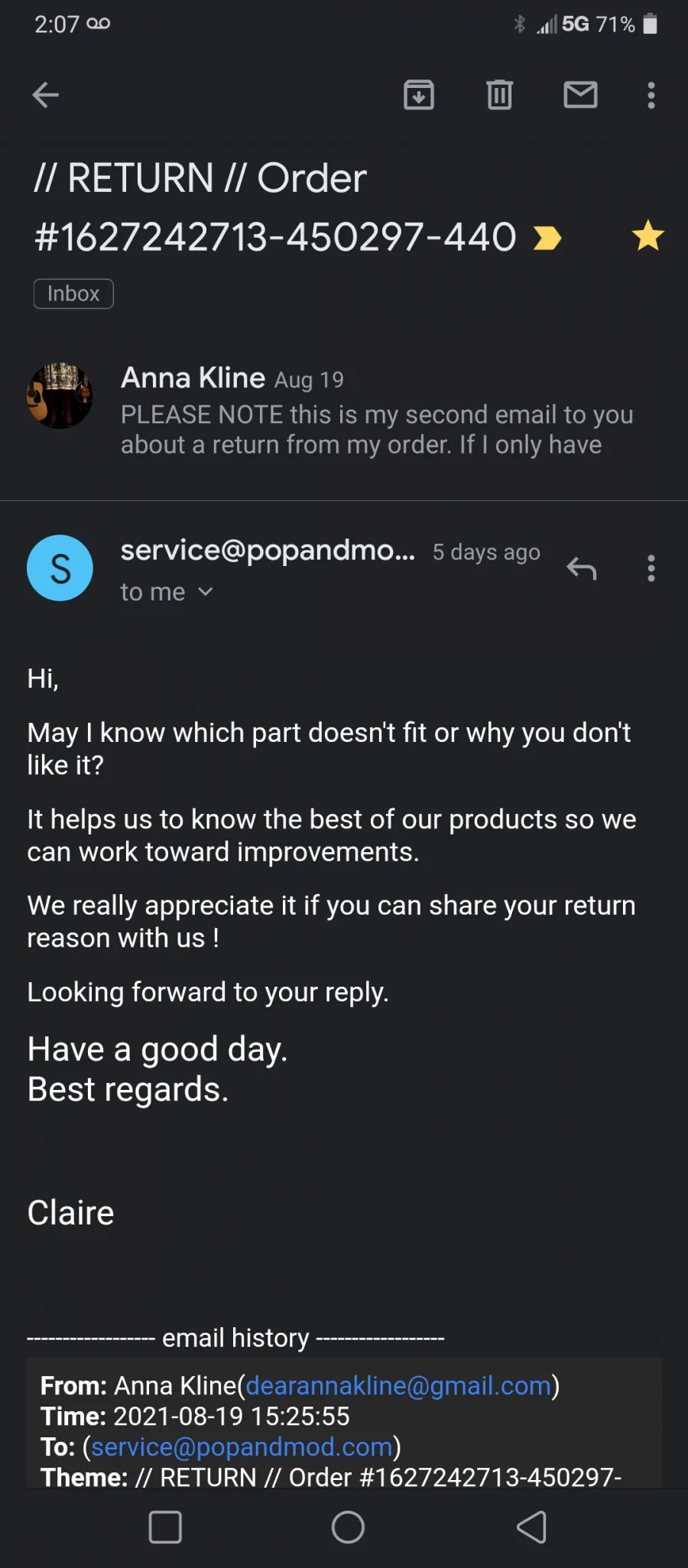Image resolution: width=688 pixels, height=1568 pixels.
Task: Reply to service@popandmod message
Action: (x=582, y=568)
